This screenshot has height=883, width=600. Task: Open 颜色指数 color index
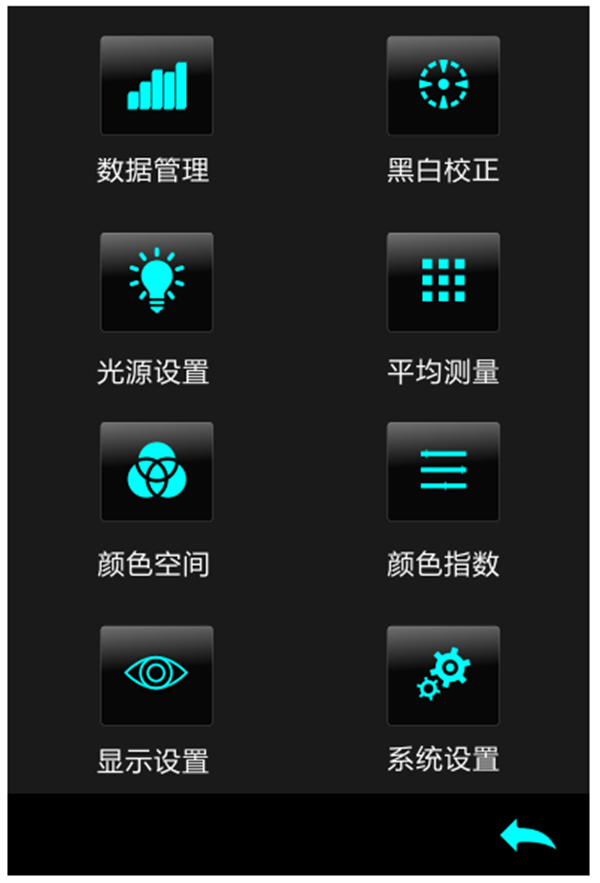point(443,471)
